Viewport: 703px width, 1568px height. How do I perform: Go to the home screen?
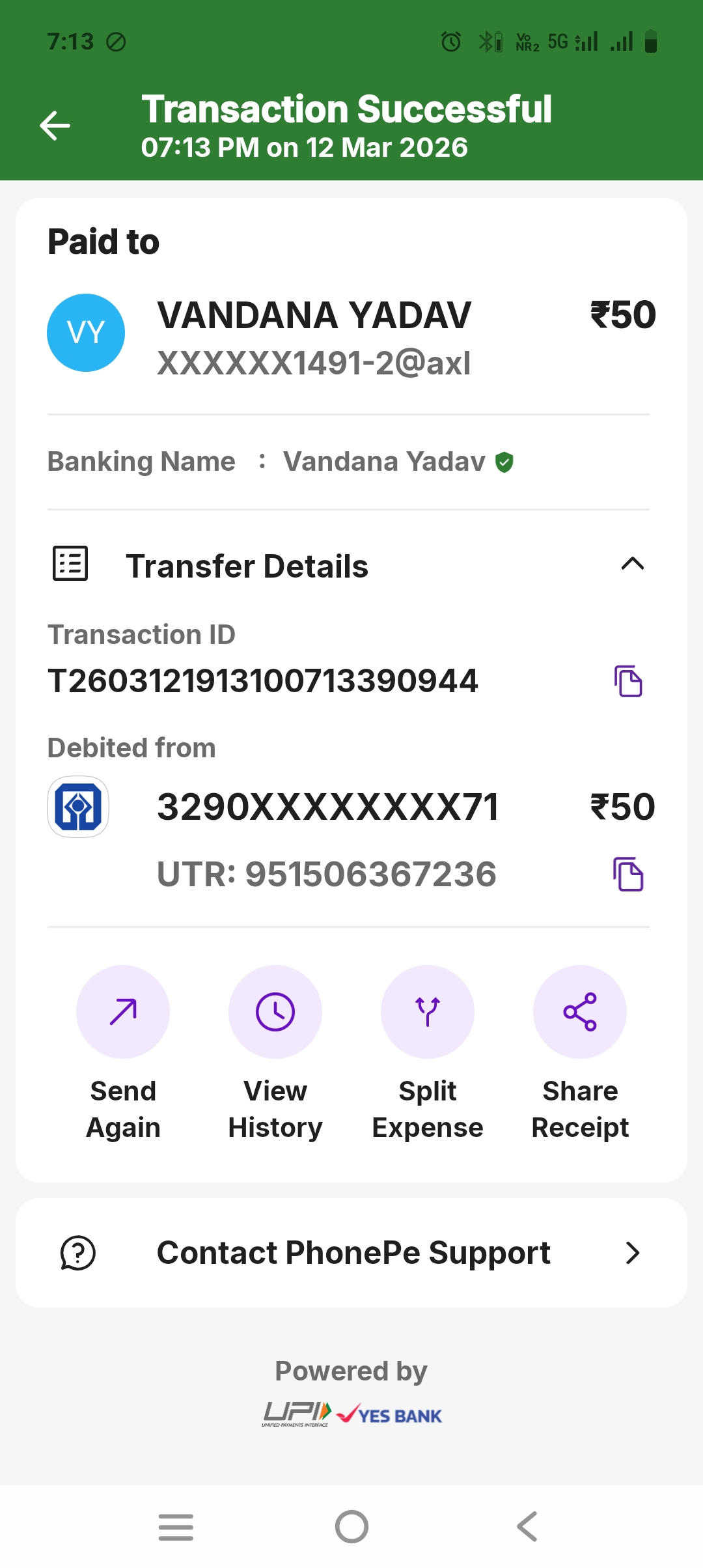351,1527
